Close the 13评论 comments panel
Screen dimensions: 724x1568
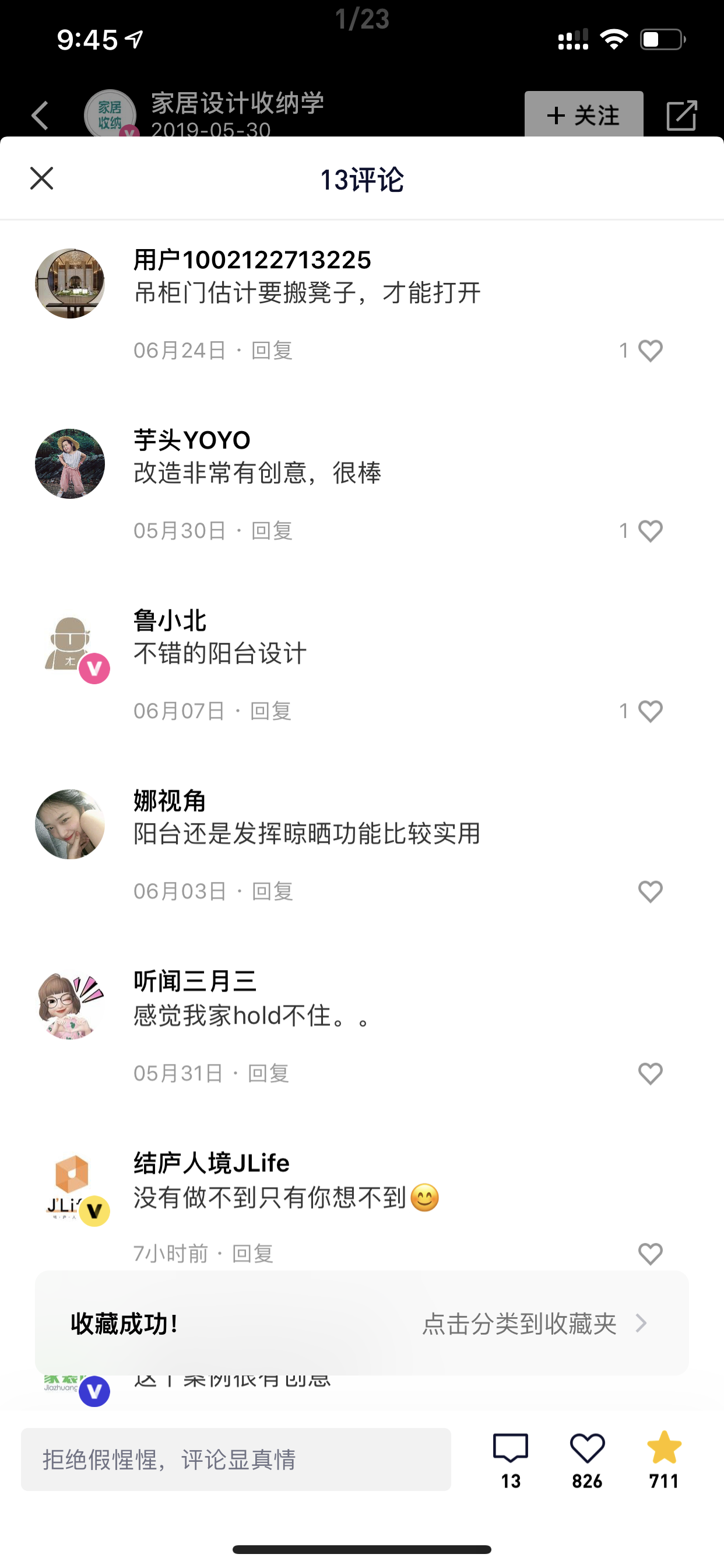pyautogui.click(x=41, y=178)
